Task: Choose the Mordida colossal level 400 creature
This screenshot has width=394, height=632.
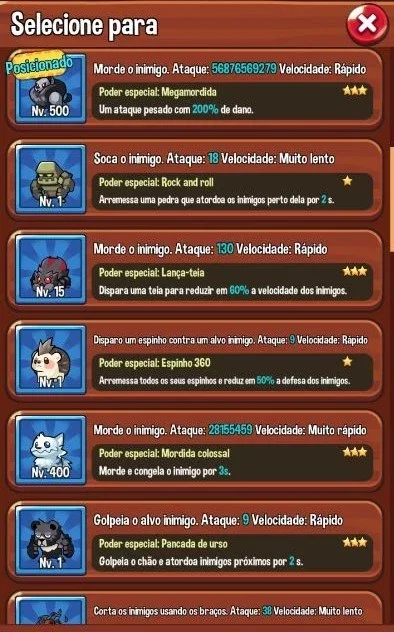Action: pyautogui.click(x=195, y=450)
